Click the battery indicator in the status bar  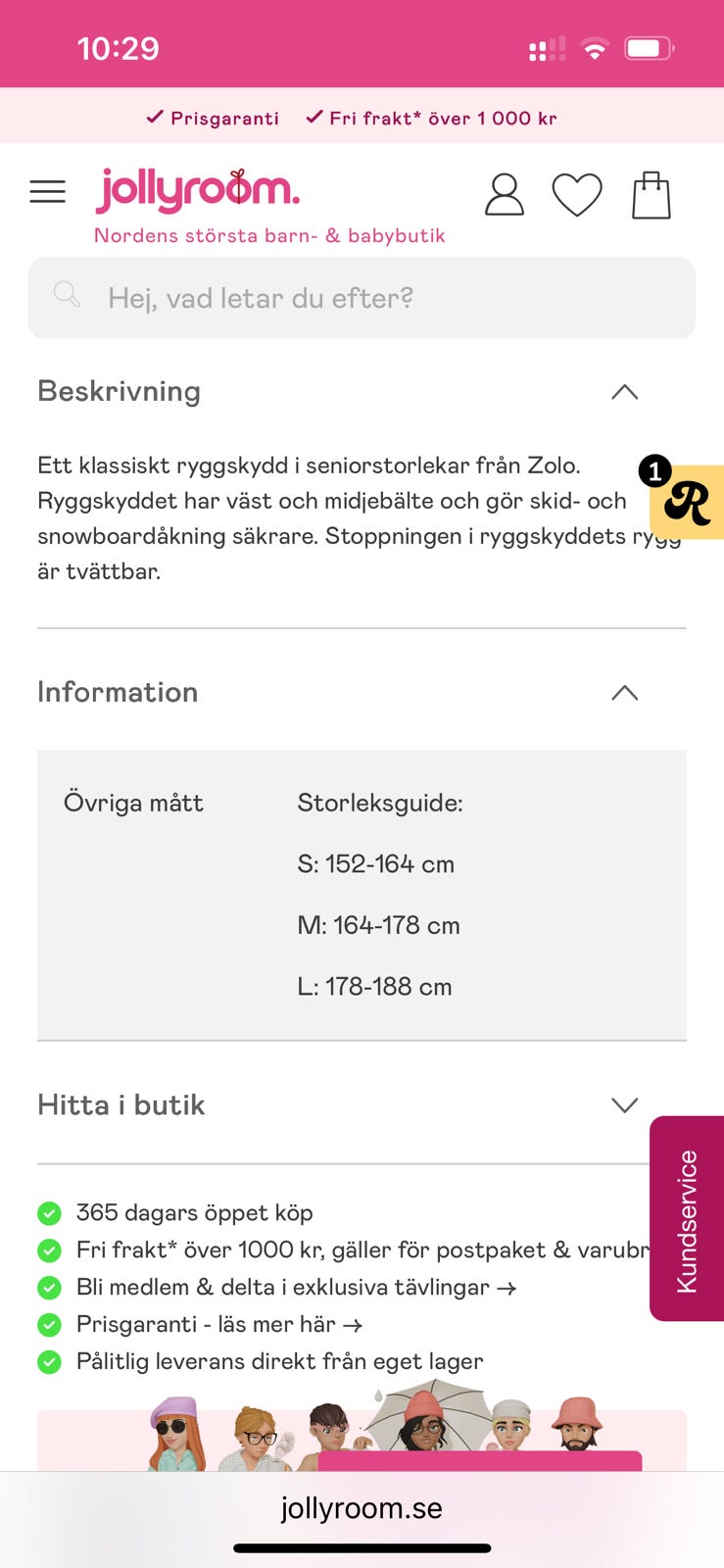click(x=649, y=46)
